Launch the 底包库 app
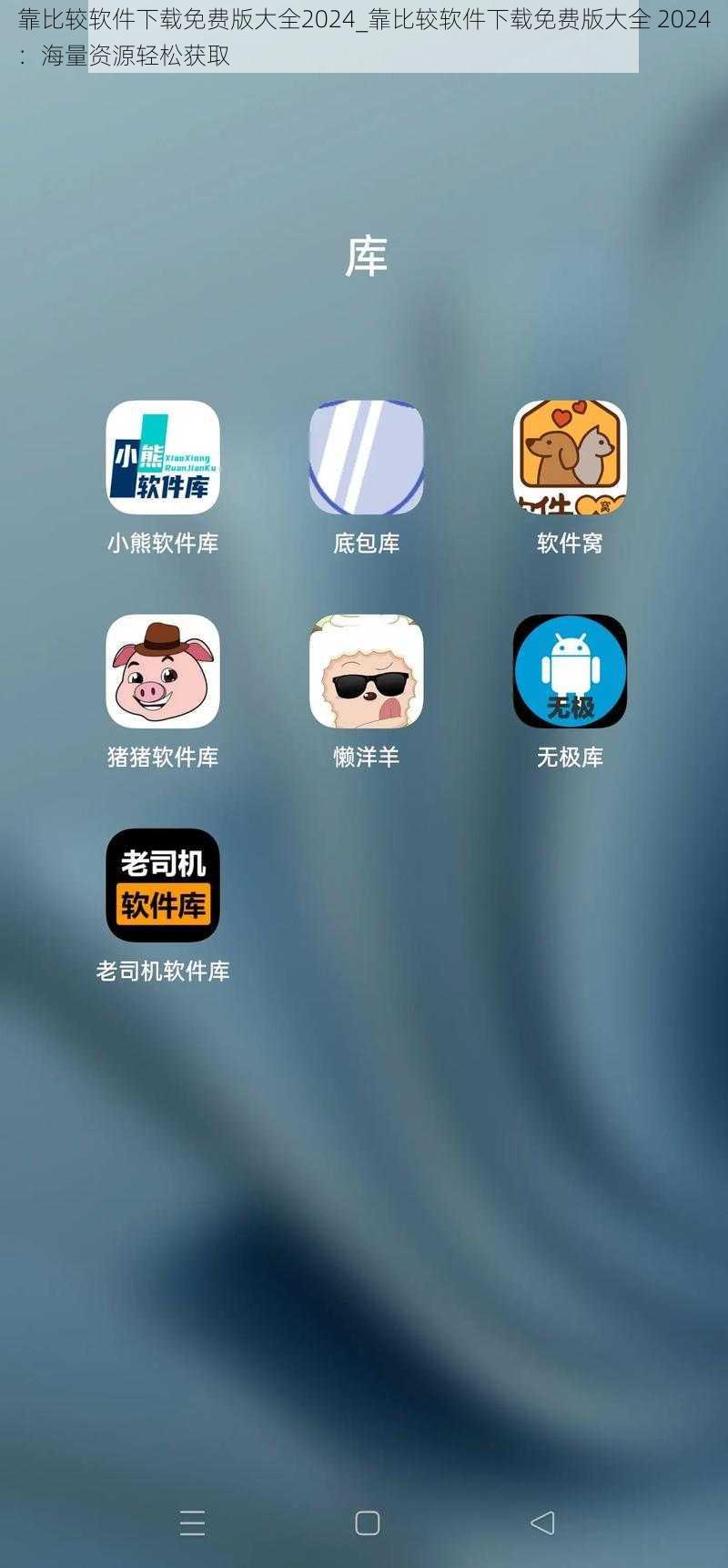 point(366,457)
